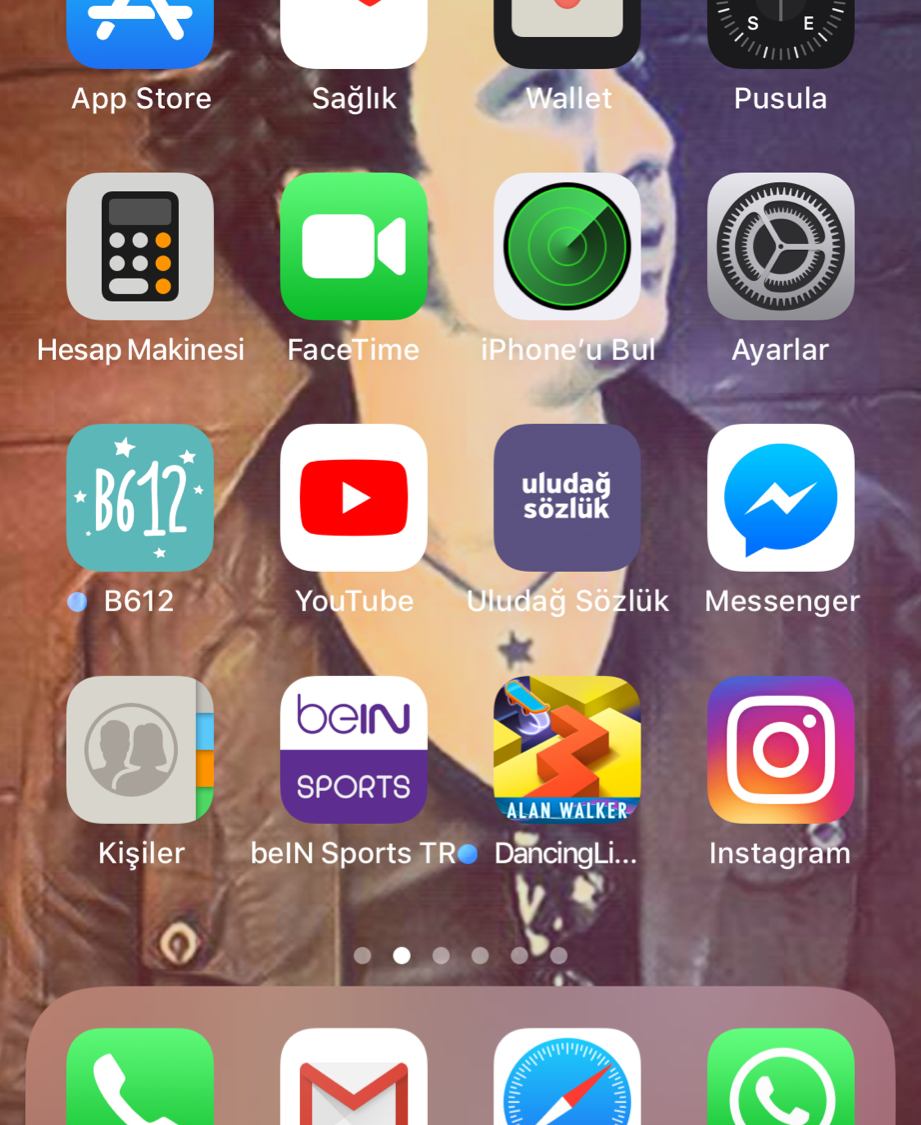Launch the B612 camera app
Screen dimensions: 921x1125
140,498
